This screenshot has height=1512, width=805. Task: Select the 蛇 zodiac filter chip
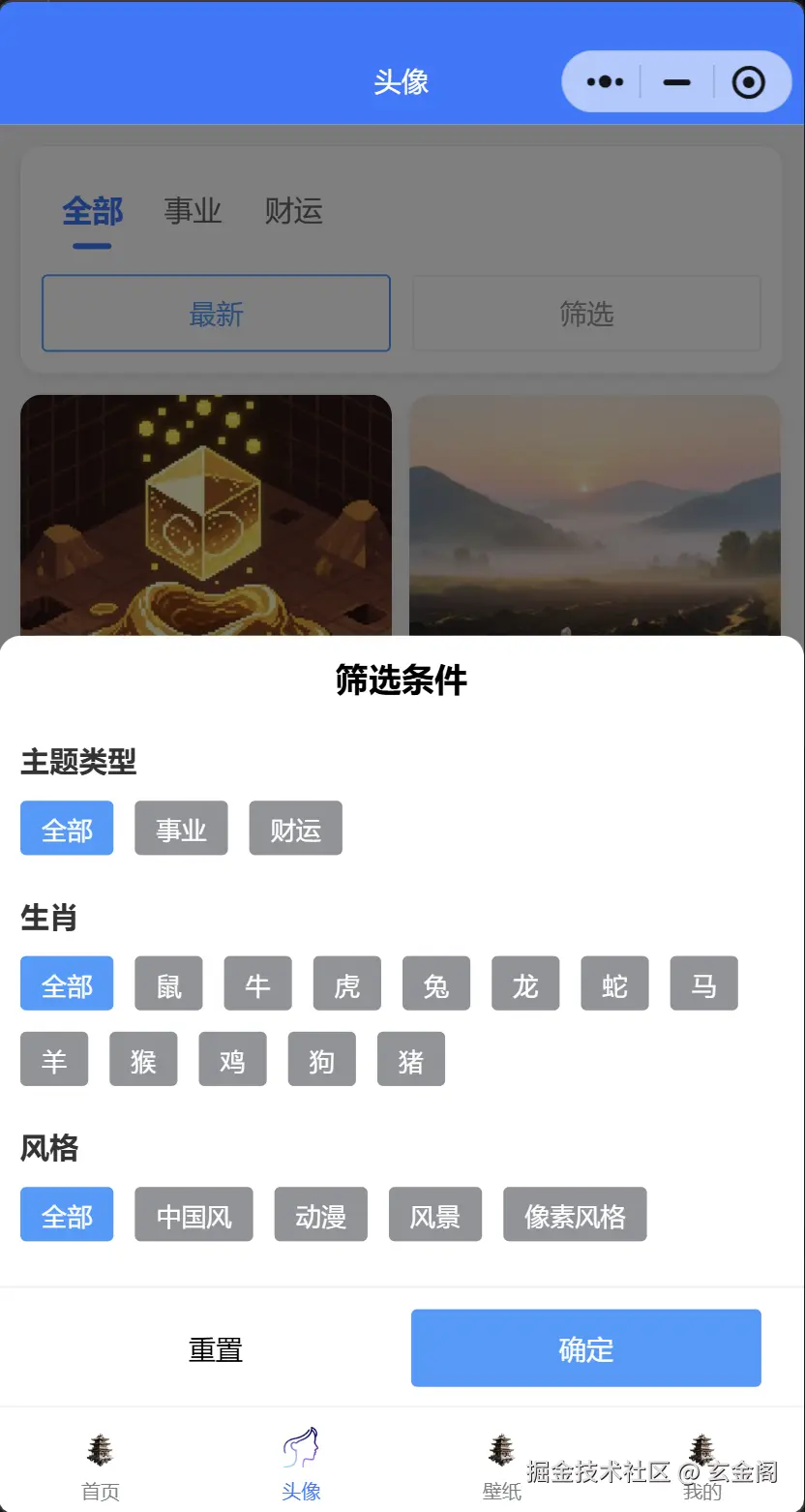[x=614, y=983]
